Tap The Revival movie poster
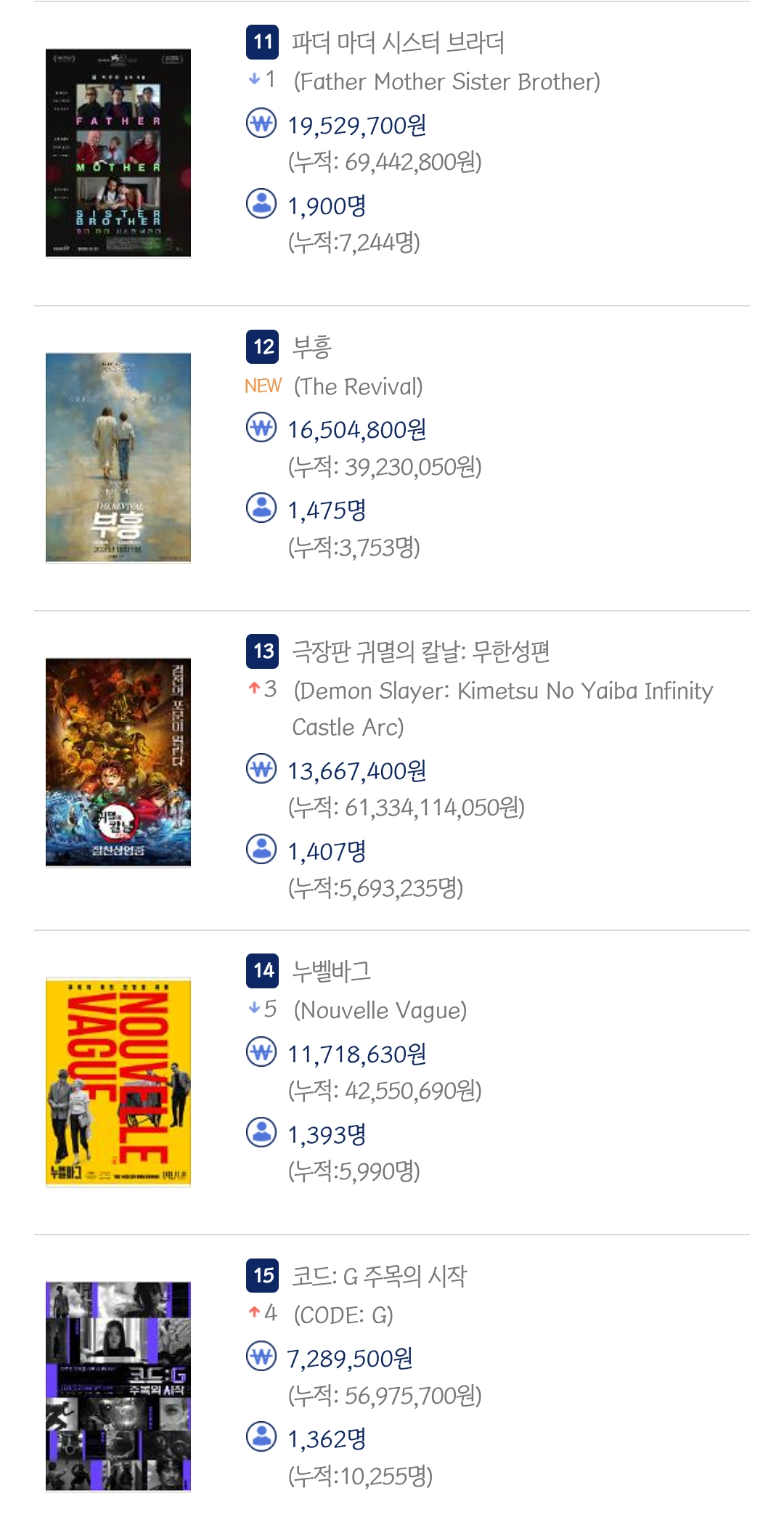 point(118,458)
